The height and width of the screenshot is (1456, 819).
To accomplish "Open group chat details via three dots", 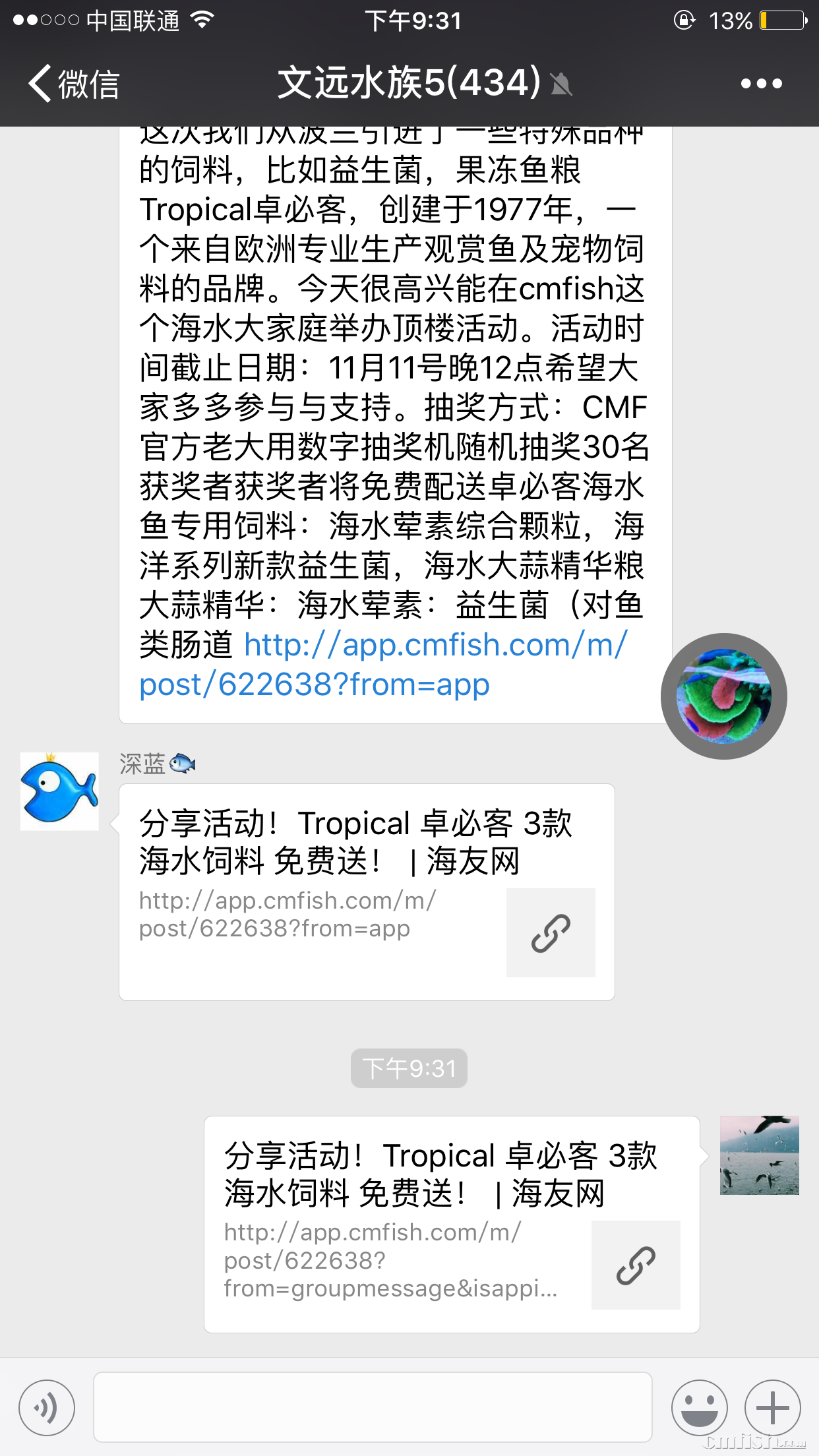I will click(761, 84).
